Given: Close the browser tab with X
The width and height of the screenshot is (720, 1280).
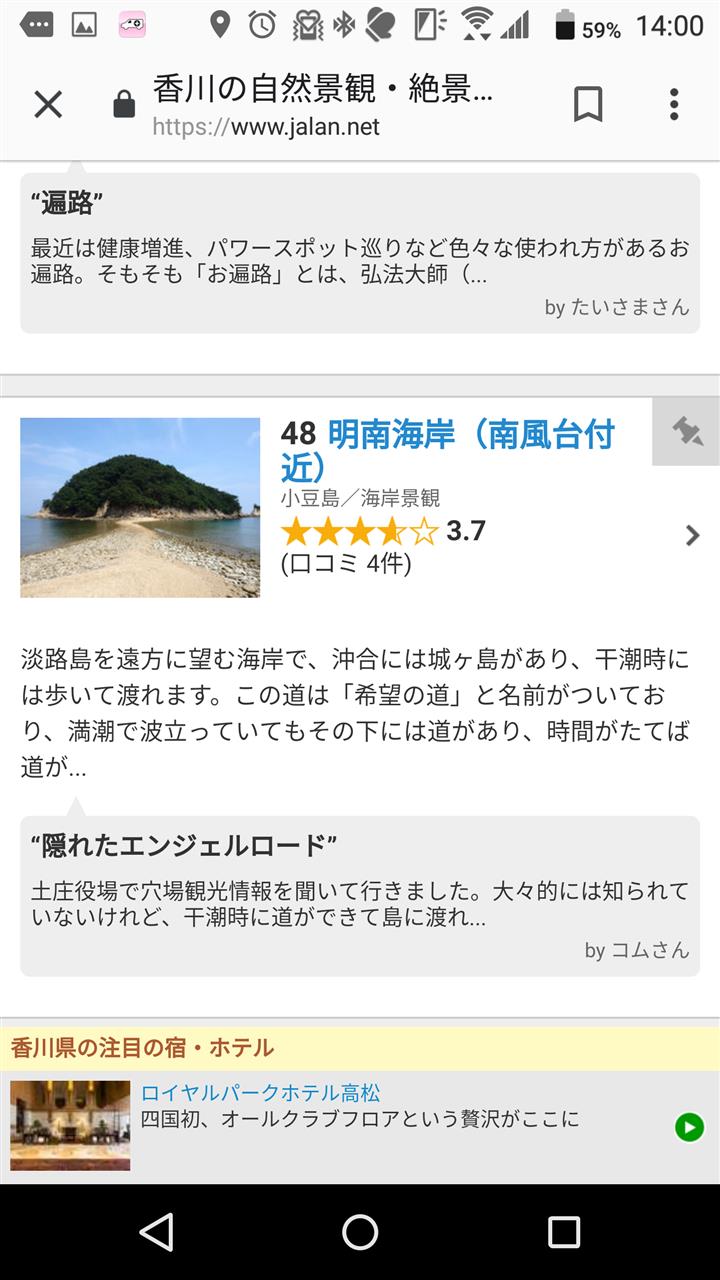Looking at the screenshot, I should pyautogui.click(x=48, y=104).
